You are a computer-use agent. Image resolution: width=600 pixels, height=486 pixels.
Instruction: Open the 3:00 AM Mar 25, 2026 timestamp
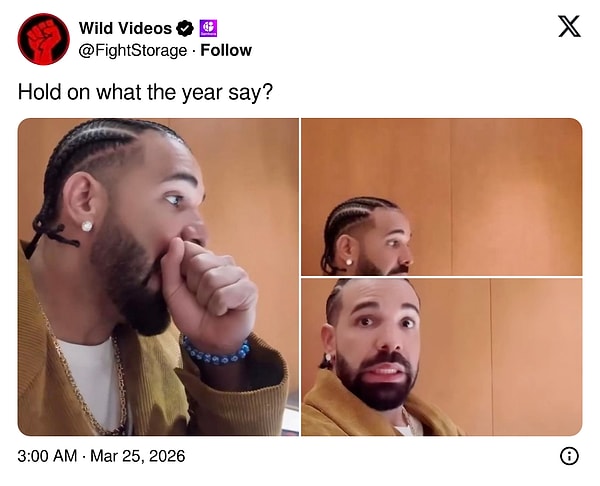click(101, 456)
